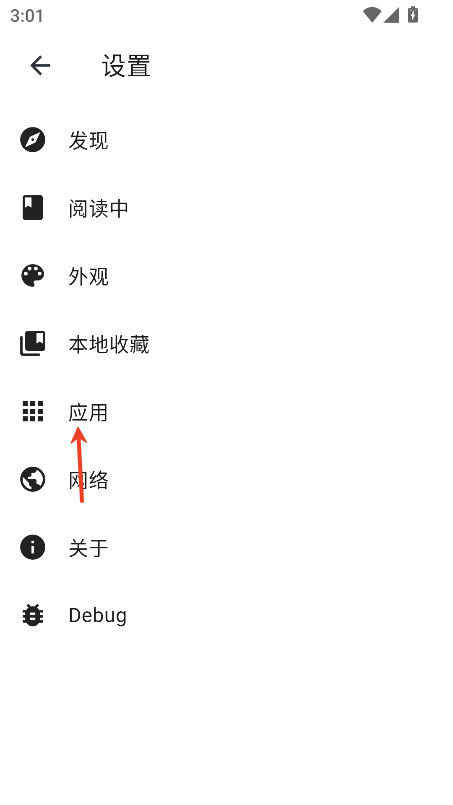
Task: Open 外观 appearance settings
Action: (x=226, y=276)
